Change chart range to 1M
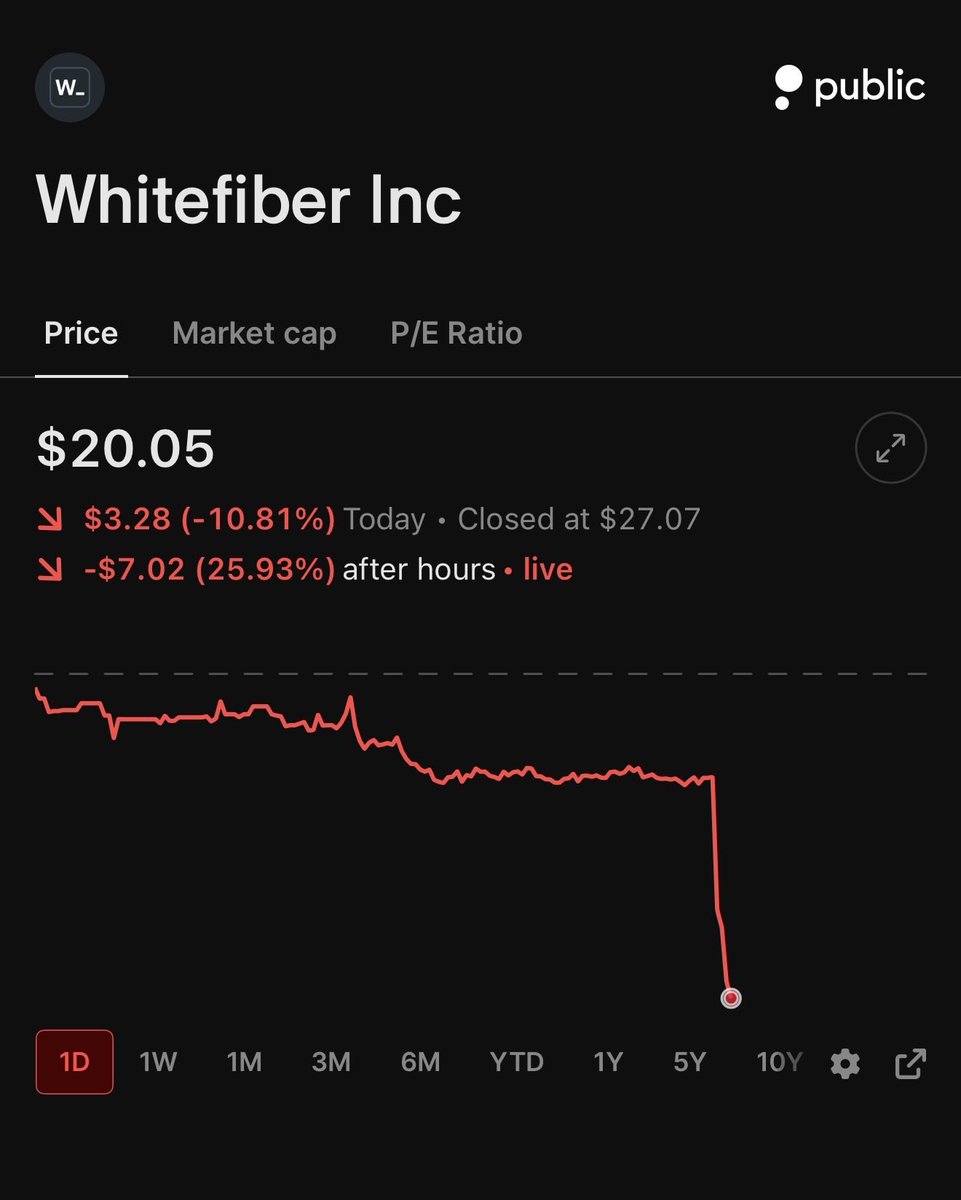This screenshot has width=961, height=1200. click(x=244, y=1062)
